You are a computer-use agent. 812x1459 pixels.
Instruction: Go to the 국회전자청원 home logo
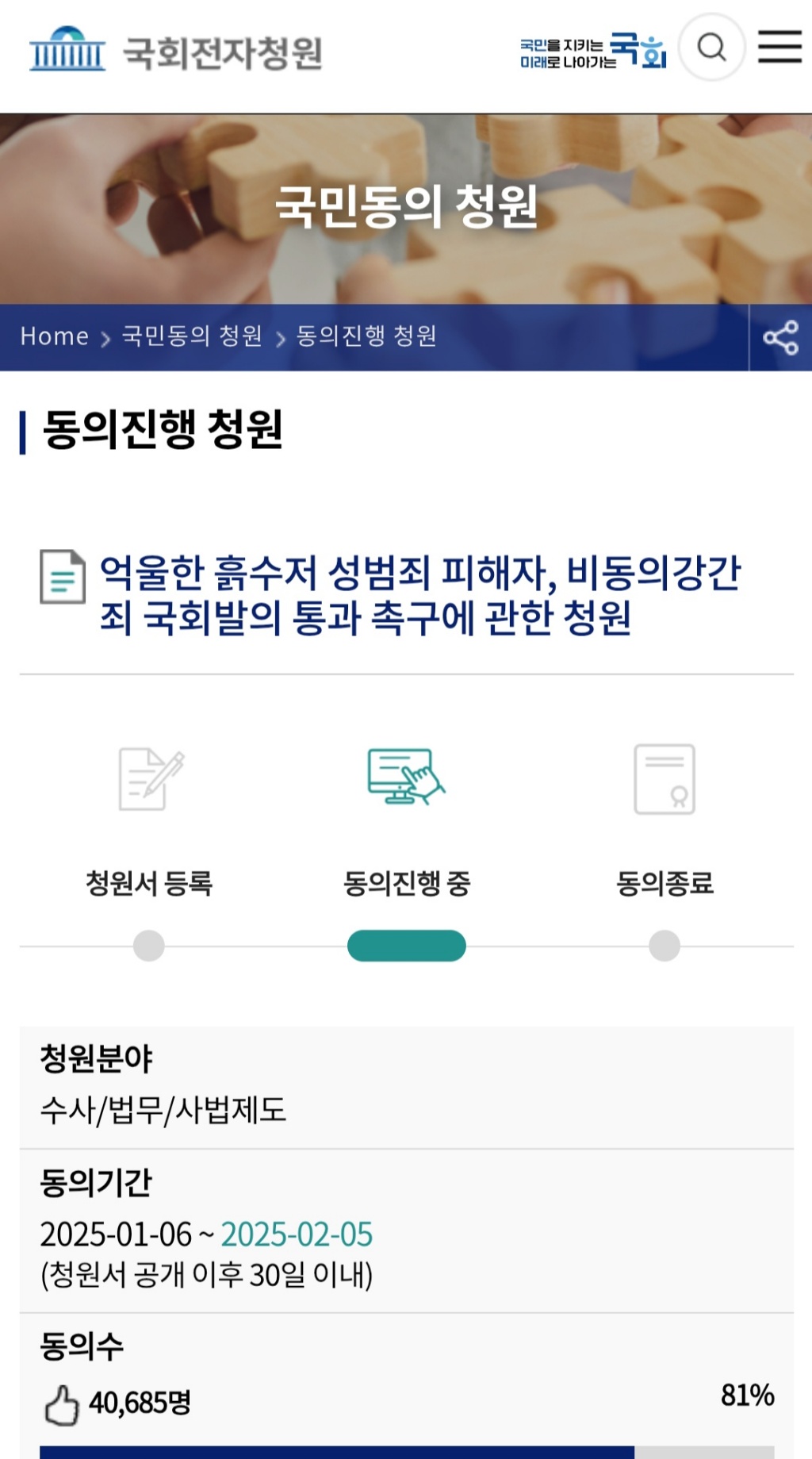click(176, 51)
